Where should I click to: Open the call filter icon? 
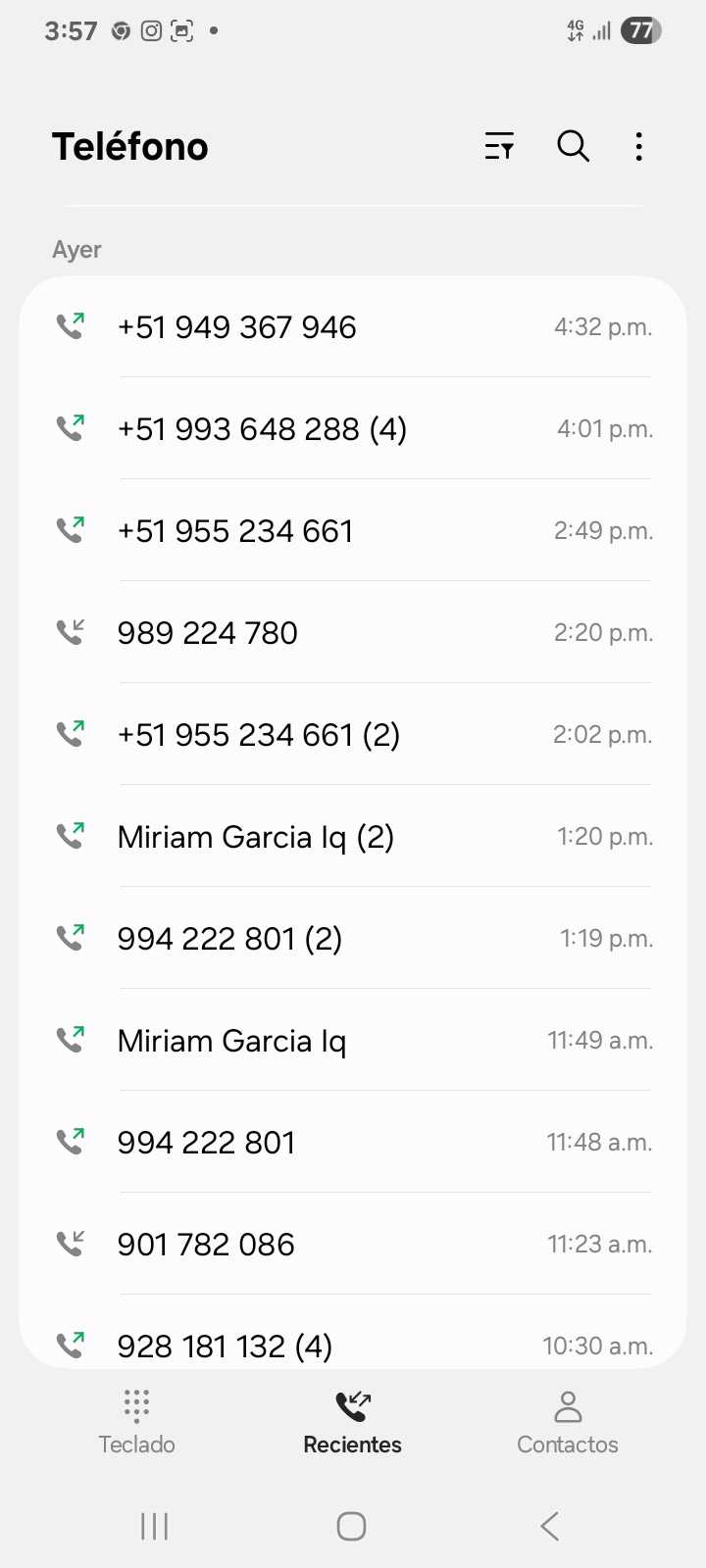499,147
